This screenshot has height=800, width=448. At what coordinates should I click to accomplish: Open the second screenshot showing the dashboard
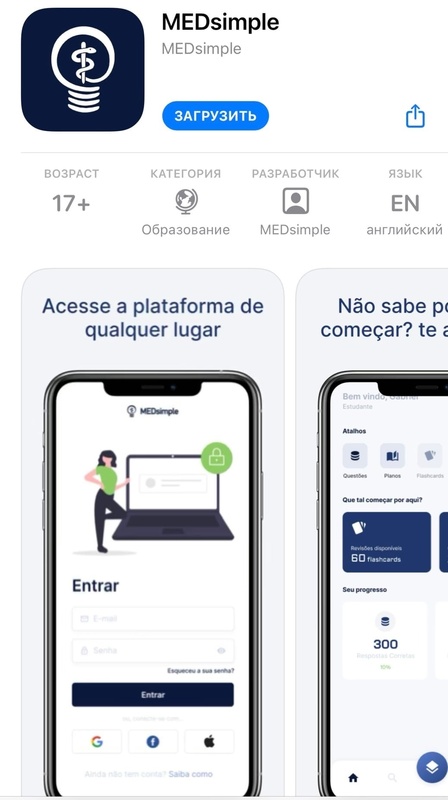(372, 533)
